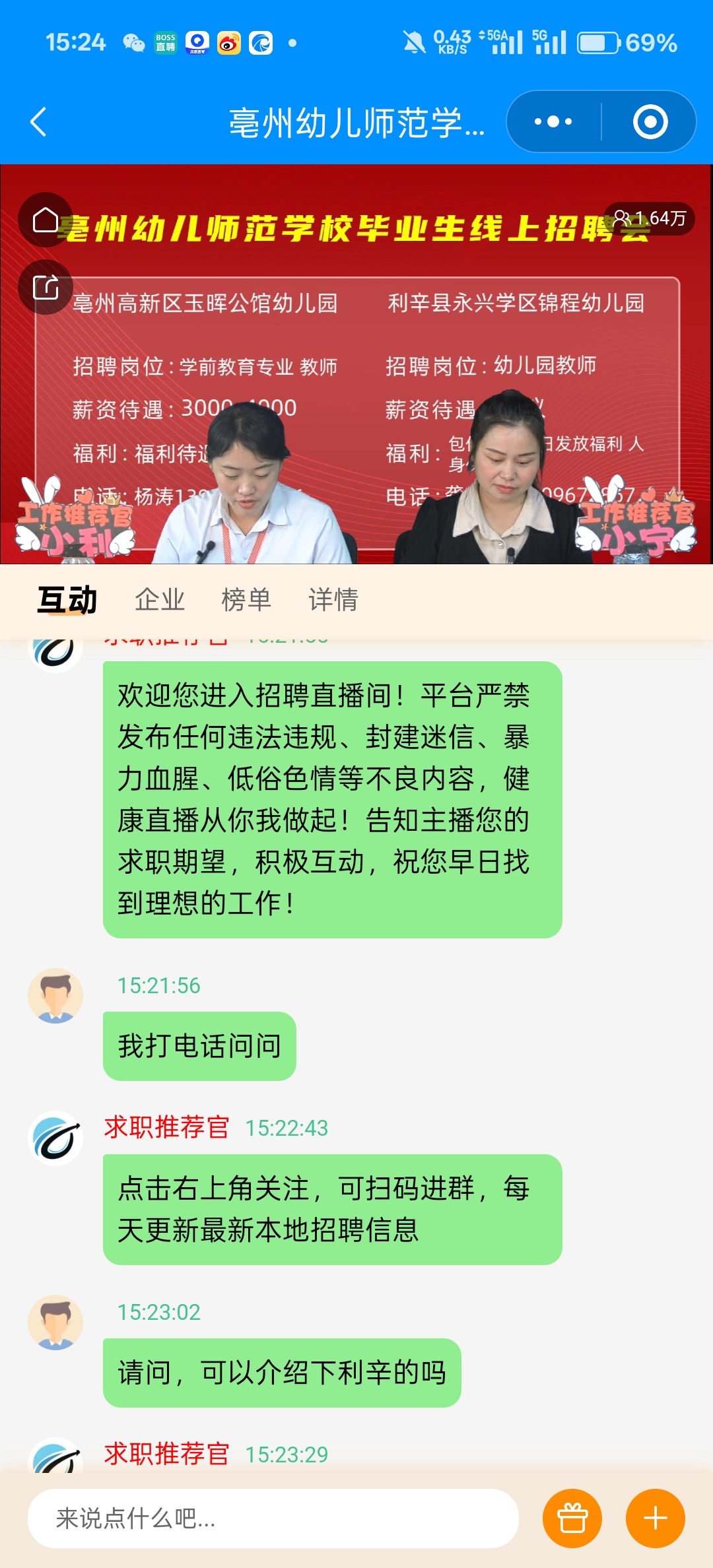Open the gift box button

[572, 1519]
